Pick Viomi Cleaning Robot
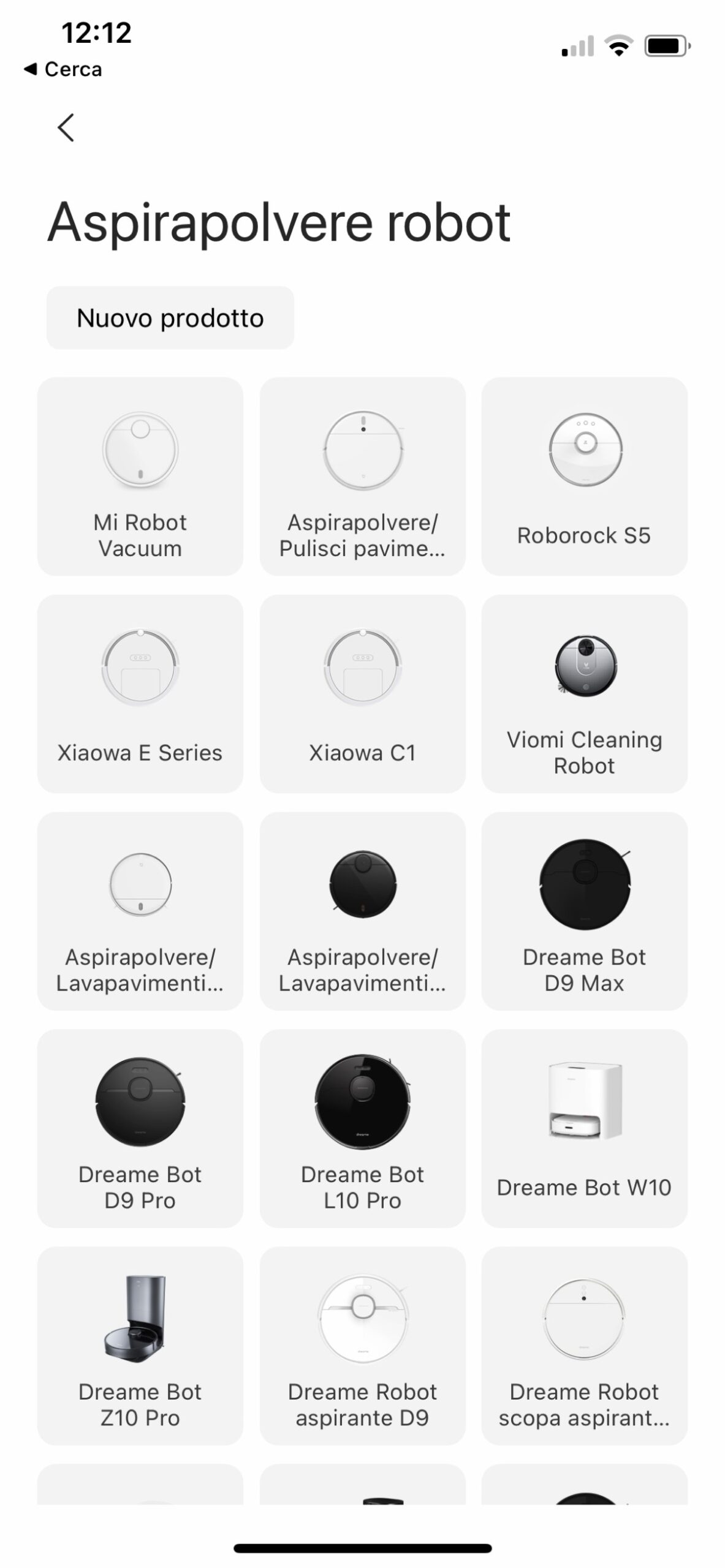725x1568 pixels. tap(584, 694)
